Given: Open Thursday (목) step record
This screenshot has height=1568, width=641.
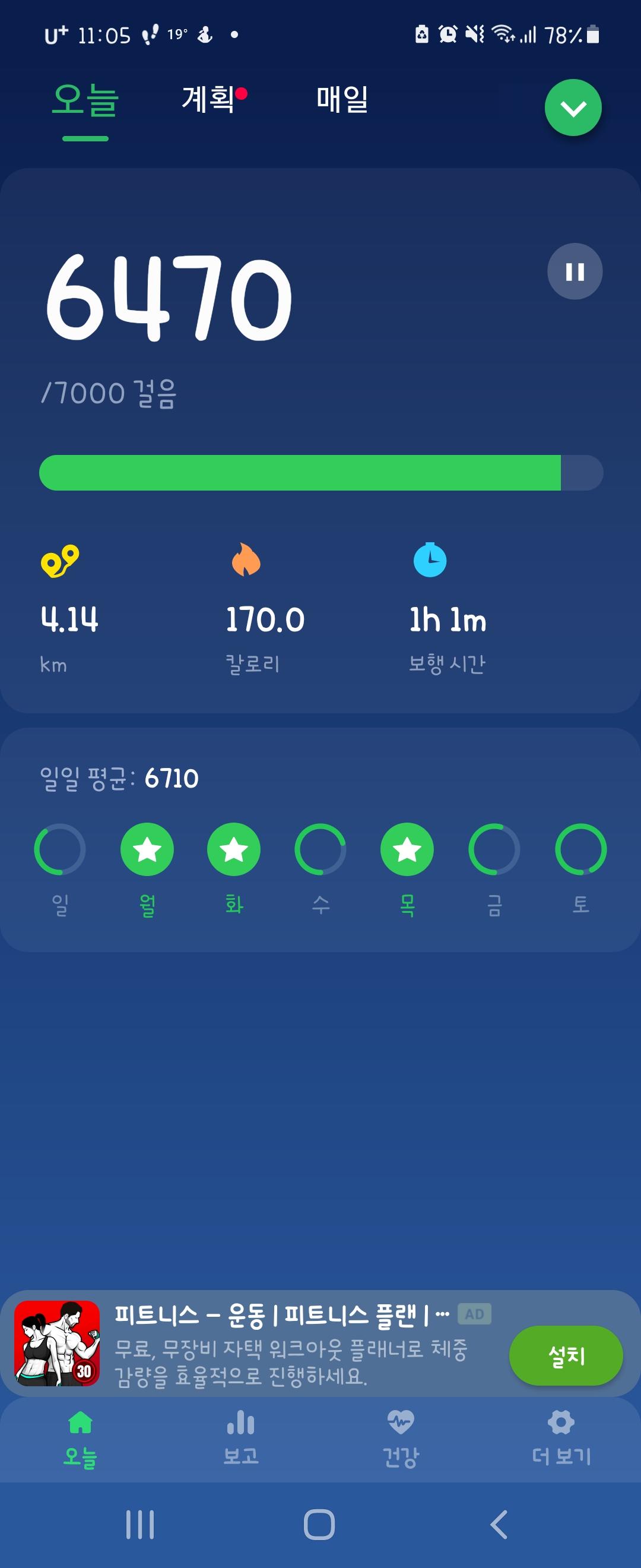Looking at the screenshot, I should coord(407,849).
